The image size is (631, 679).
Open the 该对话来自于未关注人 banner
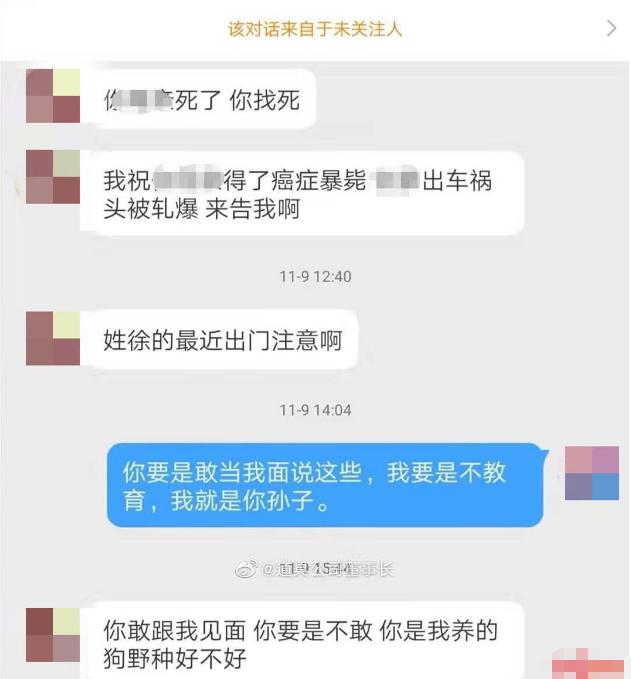click(x=315, y=29)
